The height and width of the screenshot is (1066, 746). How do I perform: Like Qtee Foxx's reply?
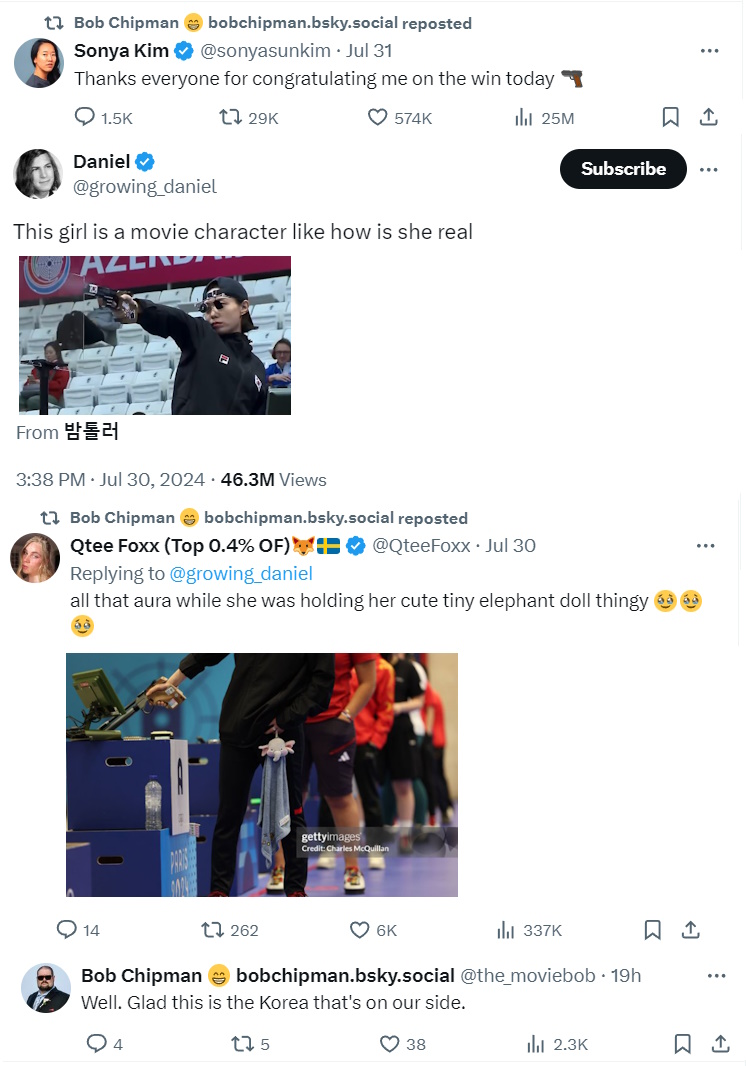[x=360, y=930]
